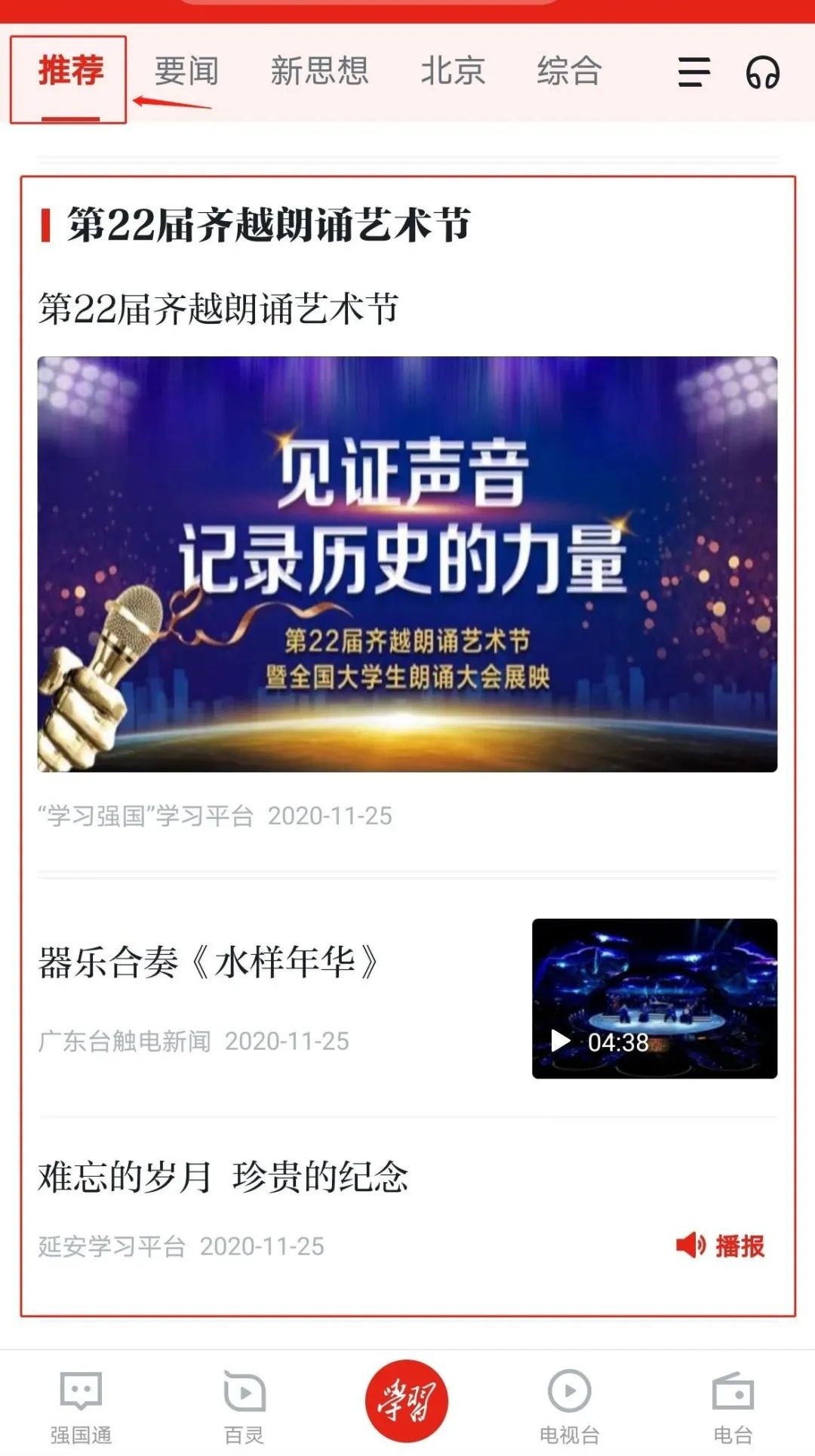815x1456 pixels.
Task: Tap 播报 to hear the article
Action: pos(721,1245)
